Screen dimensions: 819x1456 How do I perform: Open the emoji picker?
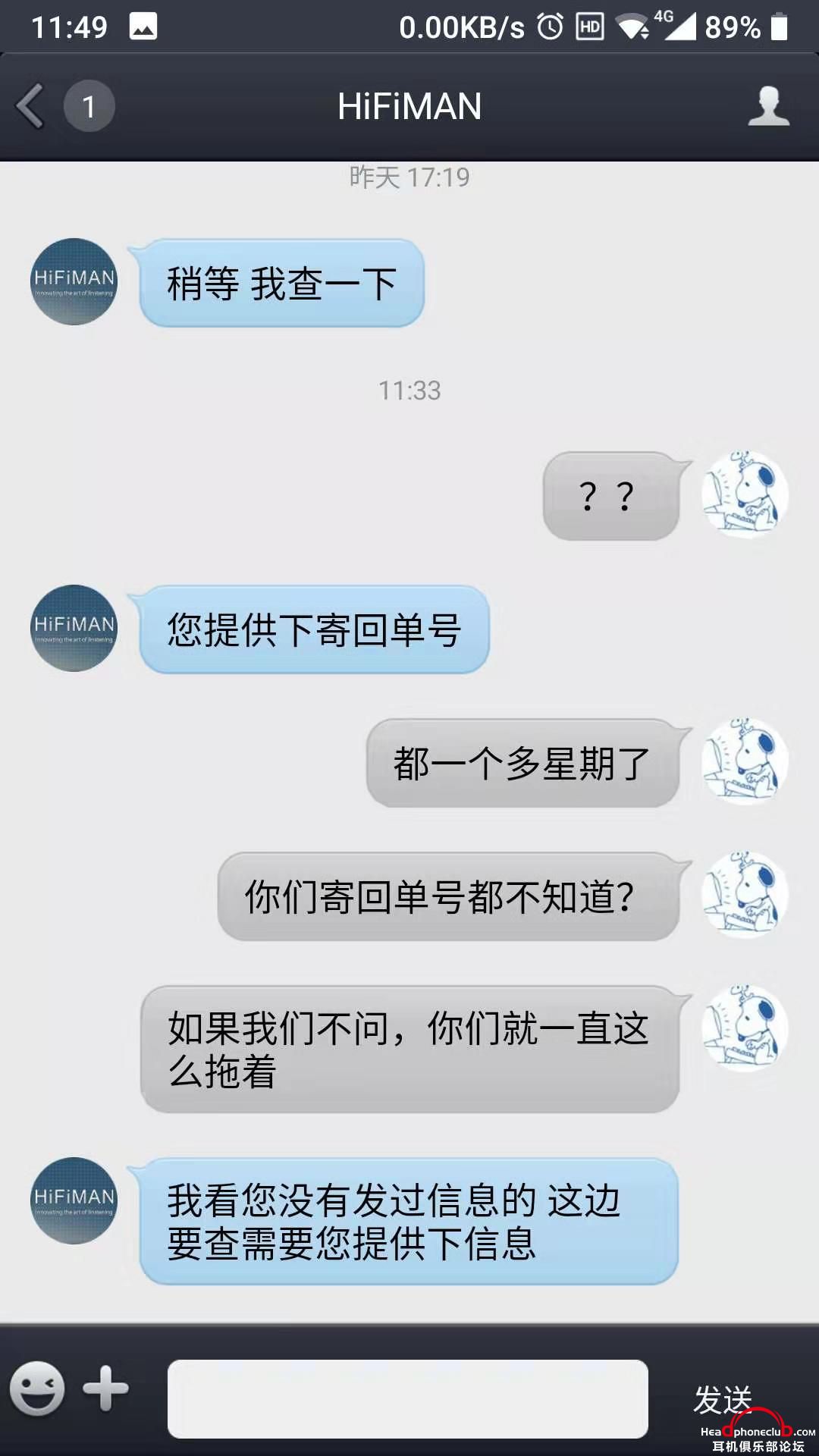click(37, 1389)
